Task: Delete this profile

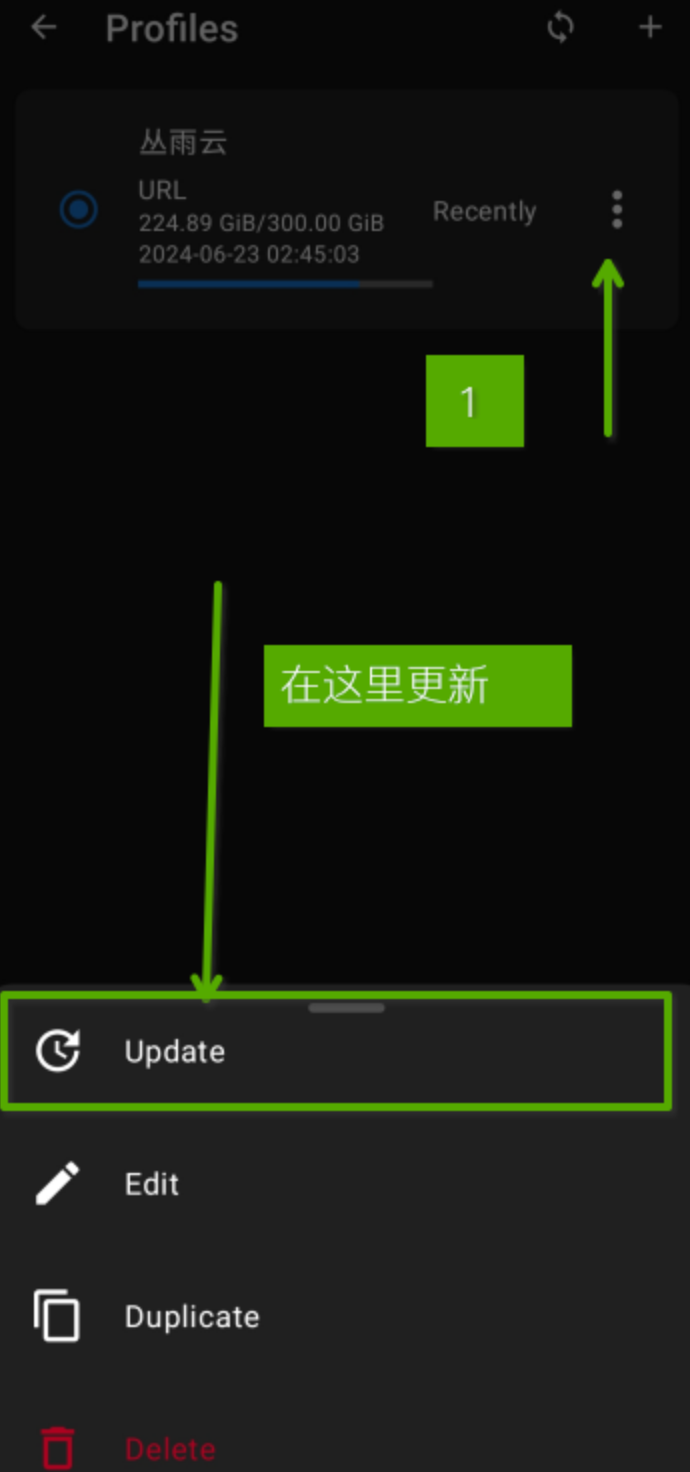Action: pos(169,1448)
